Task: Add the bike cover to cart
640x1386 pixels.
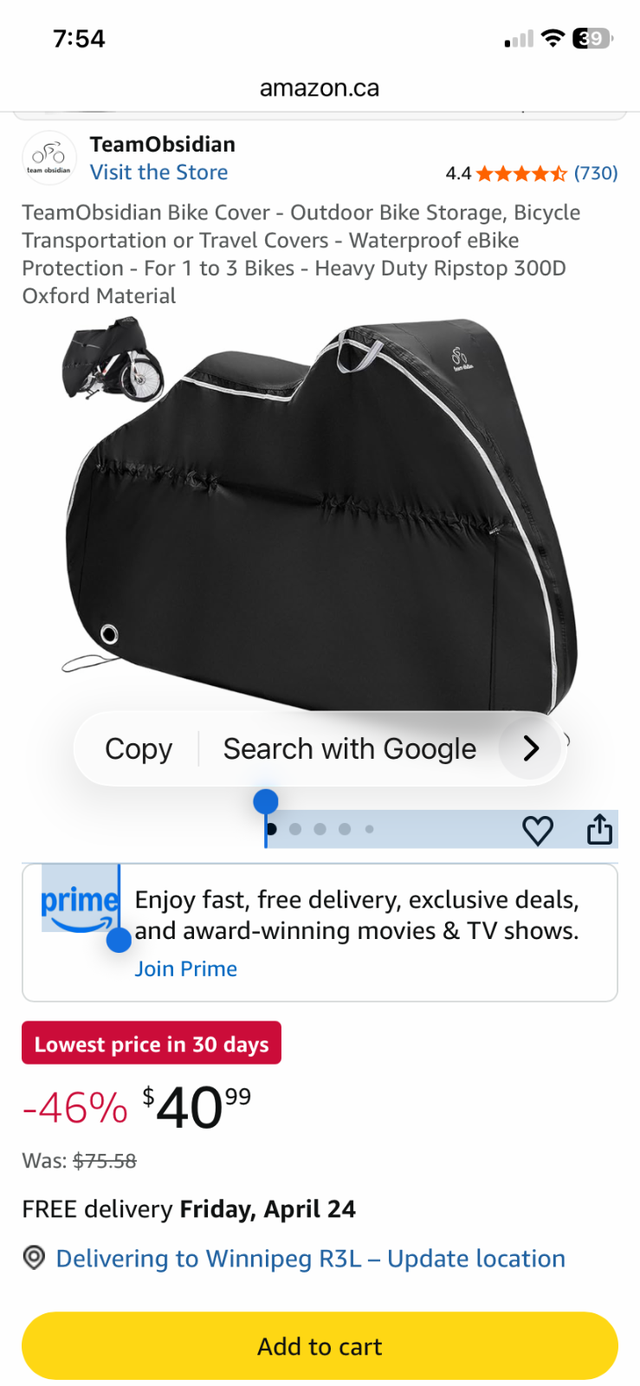Action: click(320, 1346)
